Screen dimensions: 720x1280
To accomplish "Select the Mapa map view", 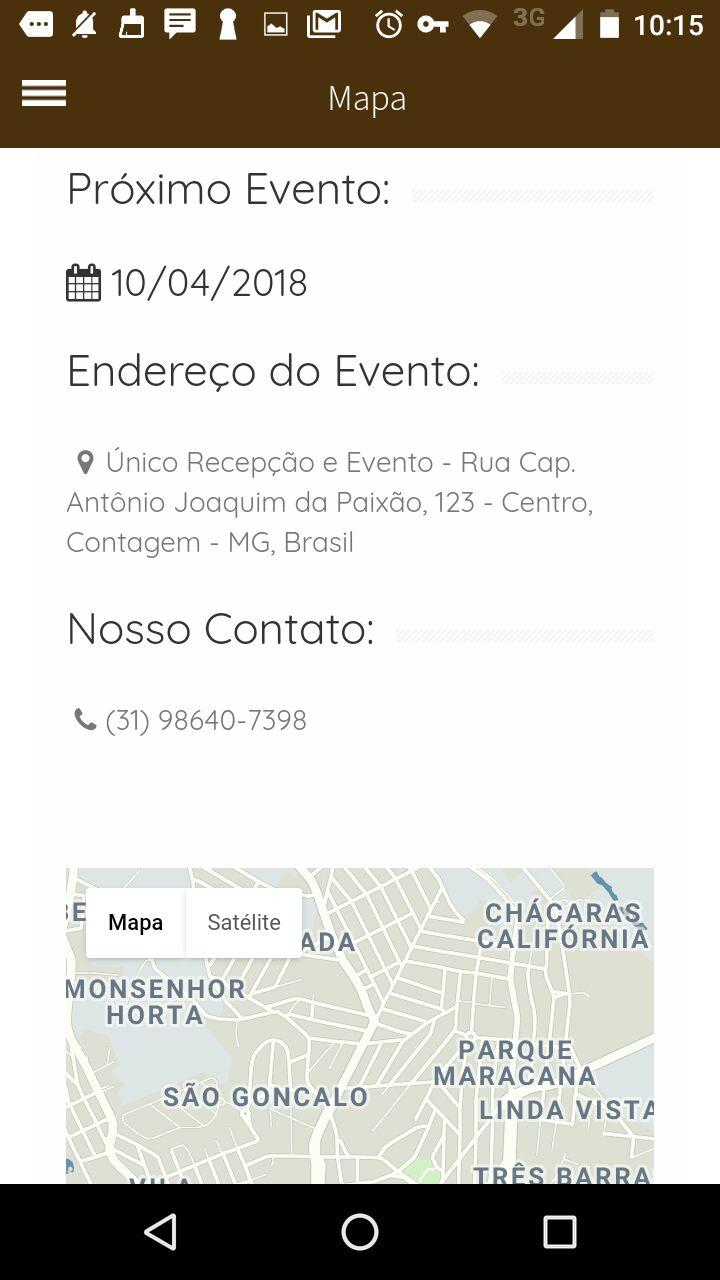I will (x=136, y=922).
